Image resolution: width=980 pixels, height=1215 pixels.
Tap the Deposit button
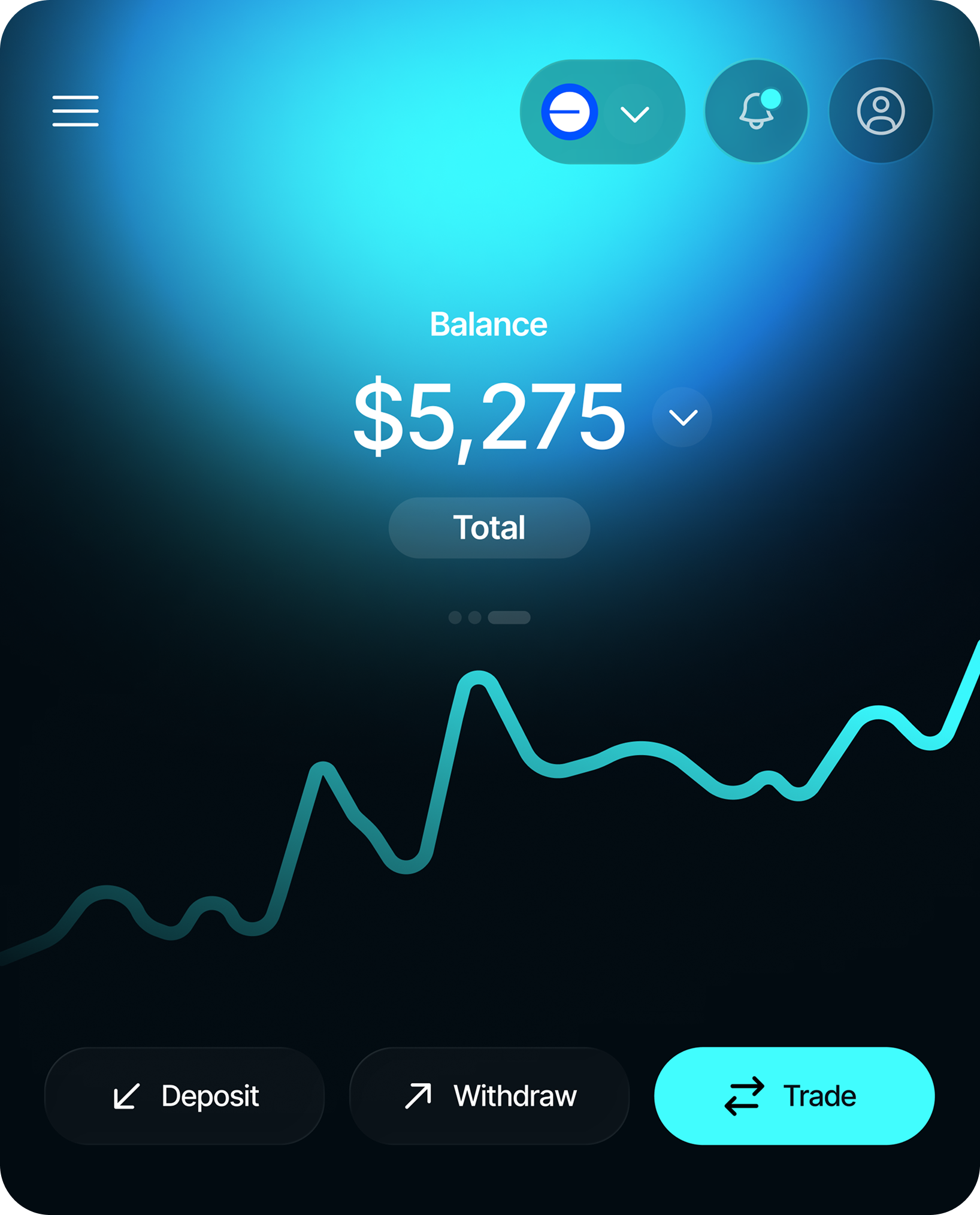[184, 1096]
